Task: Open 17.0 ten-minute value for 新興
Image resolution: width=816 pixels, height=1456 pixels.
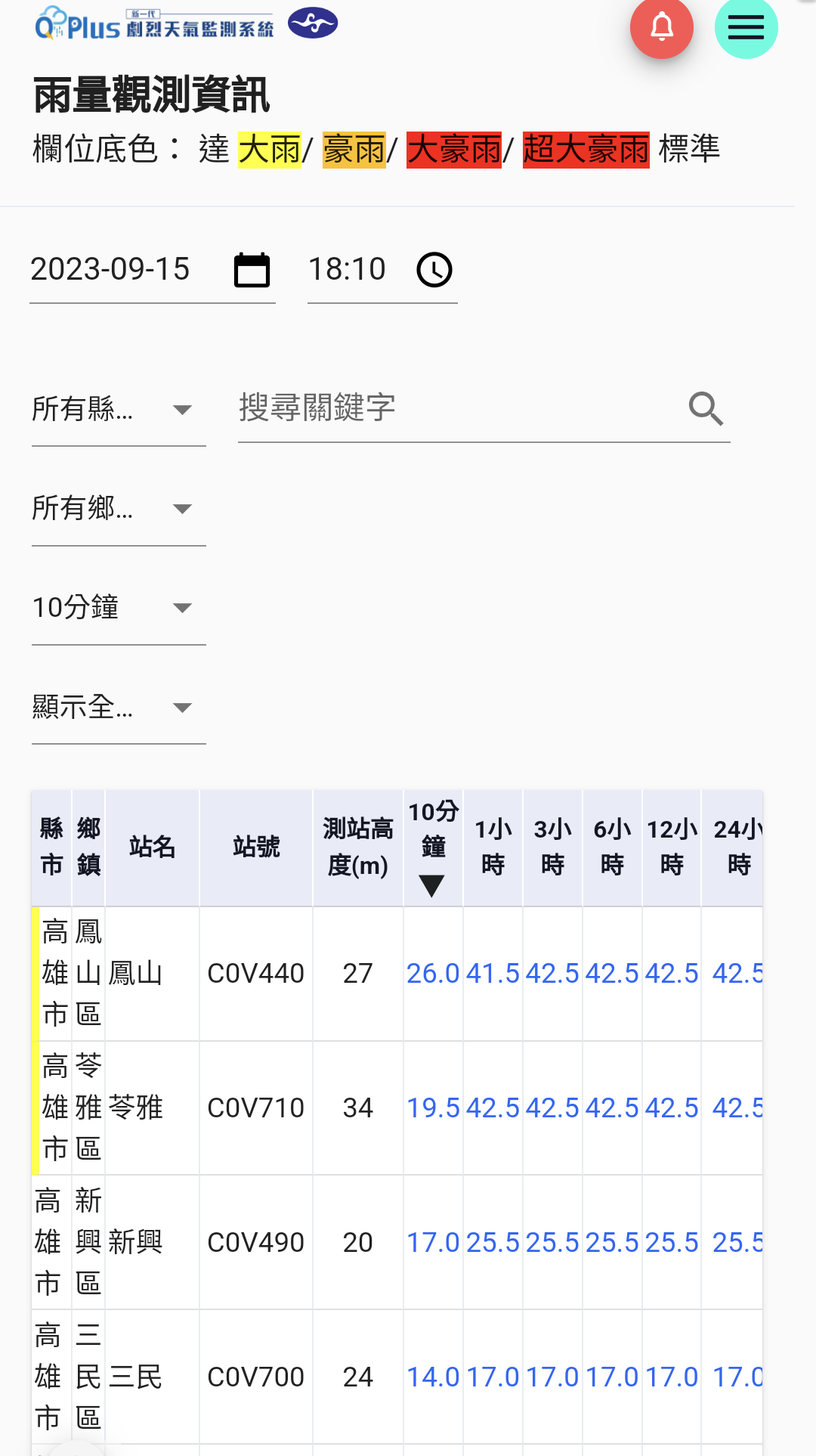Action: click(x=433, y=1243)
